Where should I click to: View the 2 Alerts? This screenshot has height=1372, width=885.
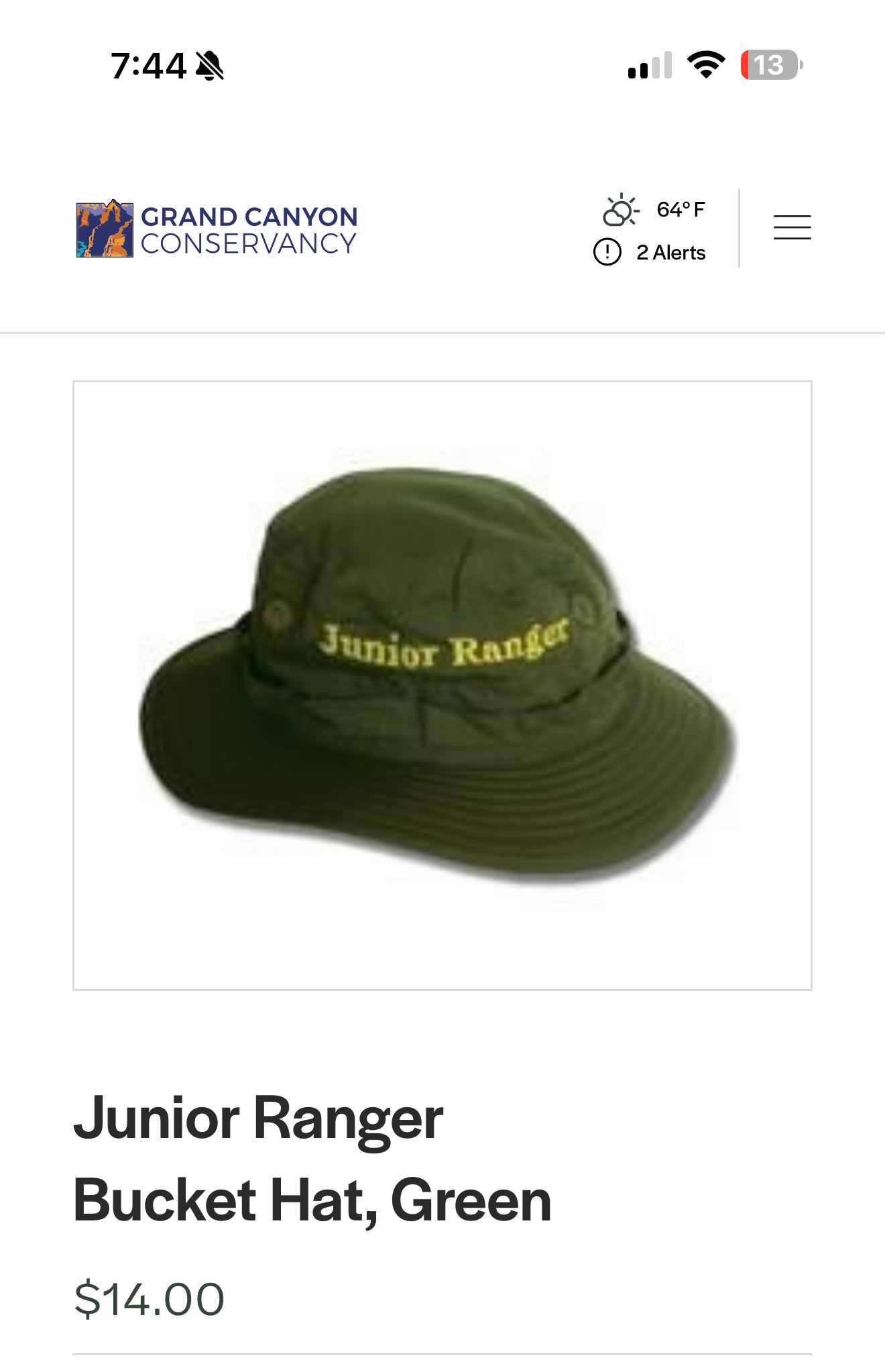650,253
